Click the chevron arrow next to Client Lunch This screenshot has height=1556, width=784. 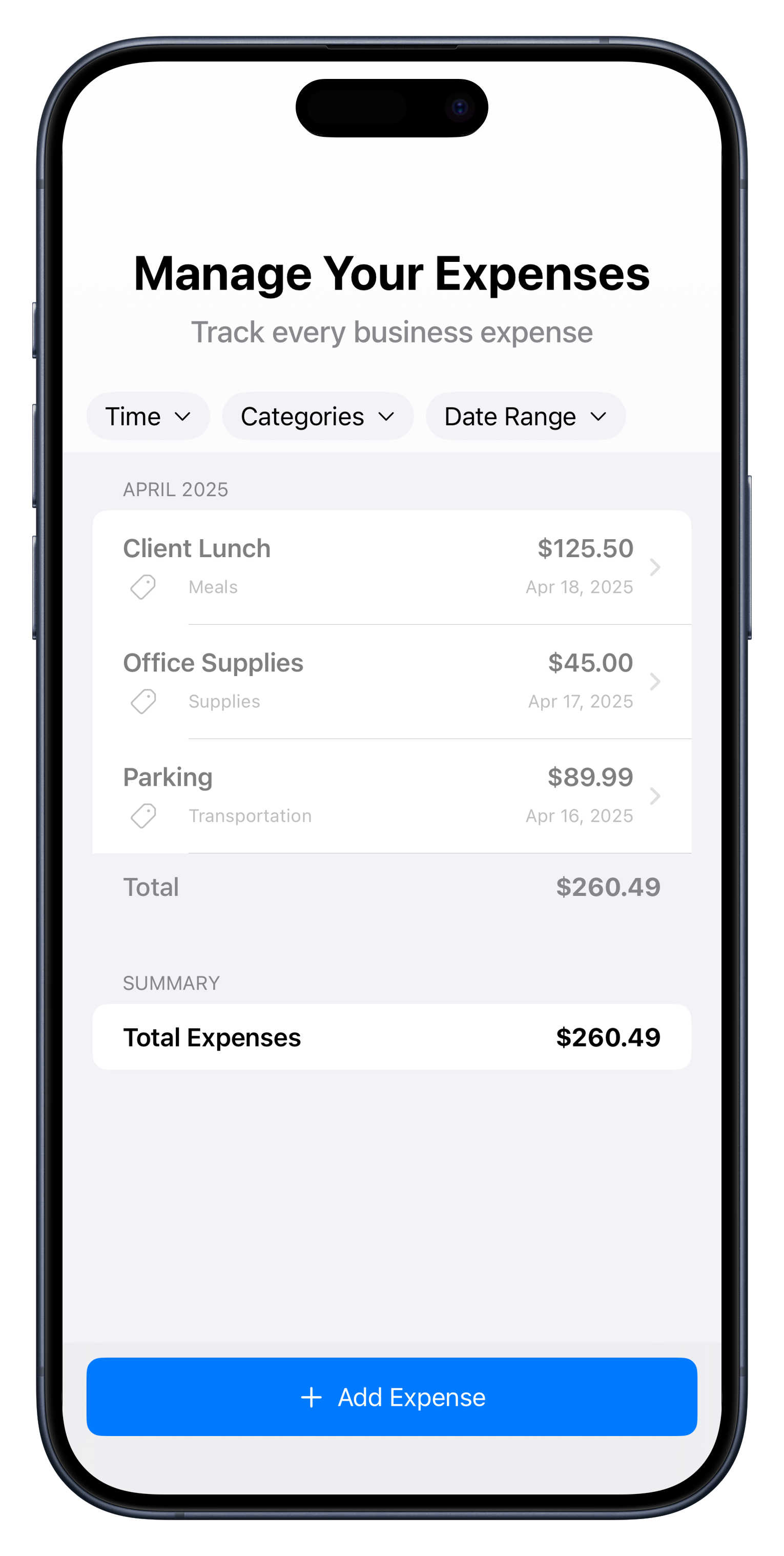(x=655, y=567)
